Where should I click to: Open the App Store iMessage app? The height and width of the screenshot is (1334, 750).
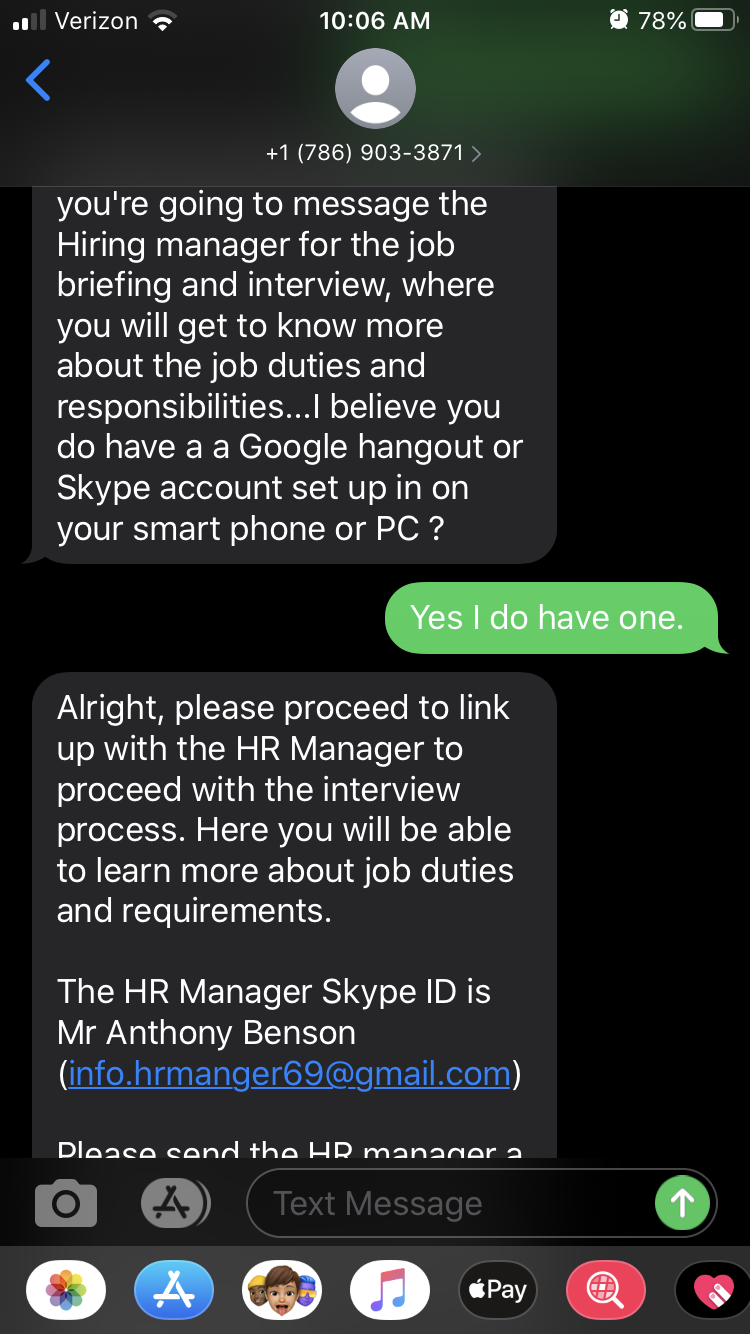point(175,1291)
